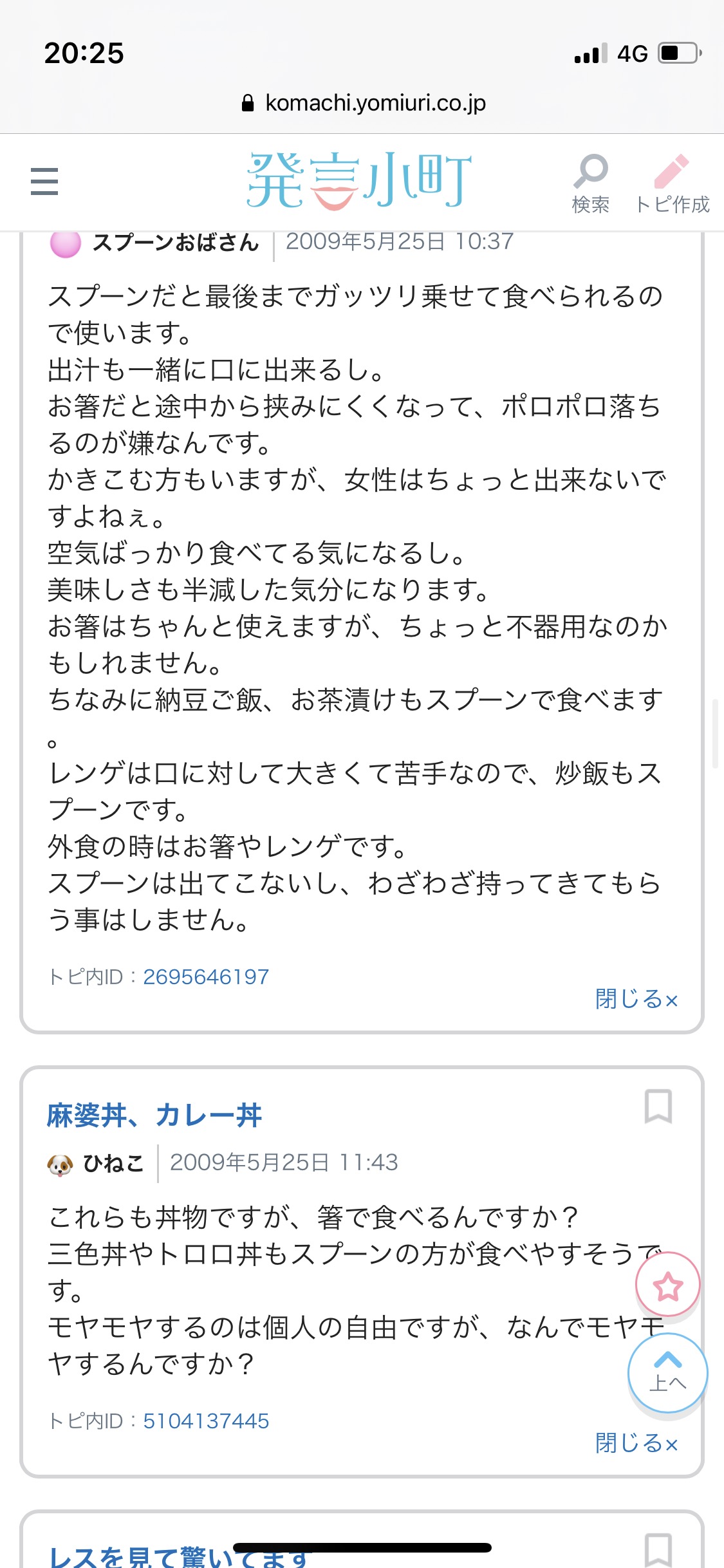
Task: Open the 発言小町 home logo
Action: [x=360, y=181]
